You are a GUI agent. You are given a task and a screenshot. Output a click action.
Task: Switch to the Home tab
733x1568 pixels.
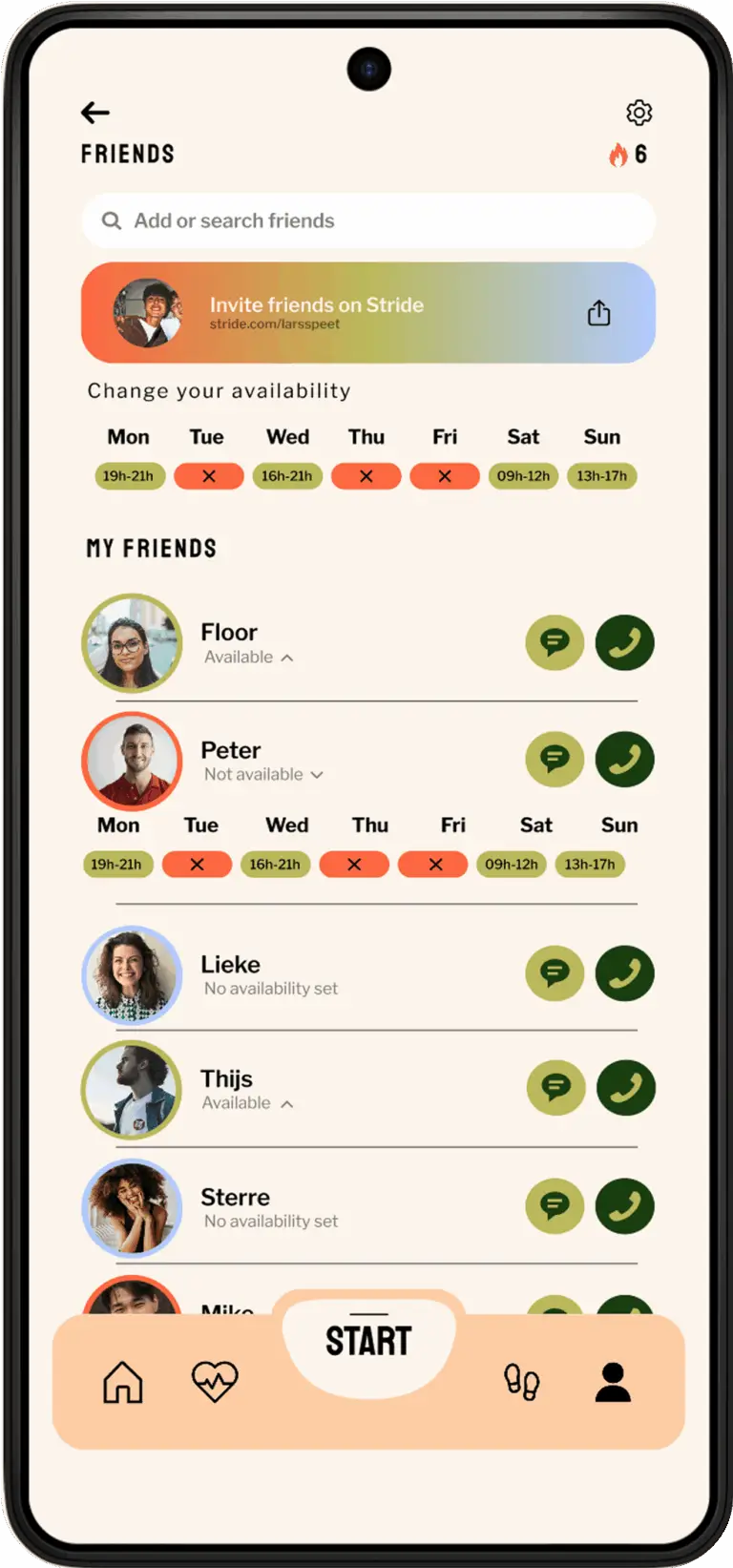point(123,1381)
